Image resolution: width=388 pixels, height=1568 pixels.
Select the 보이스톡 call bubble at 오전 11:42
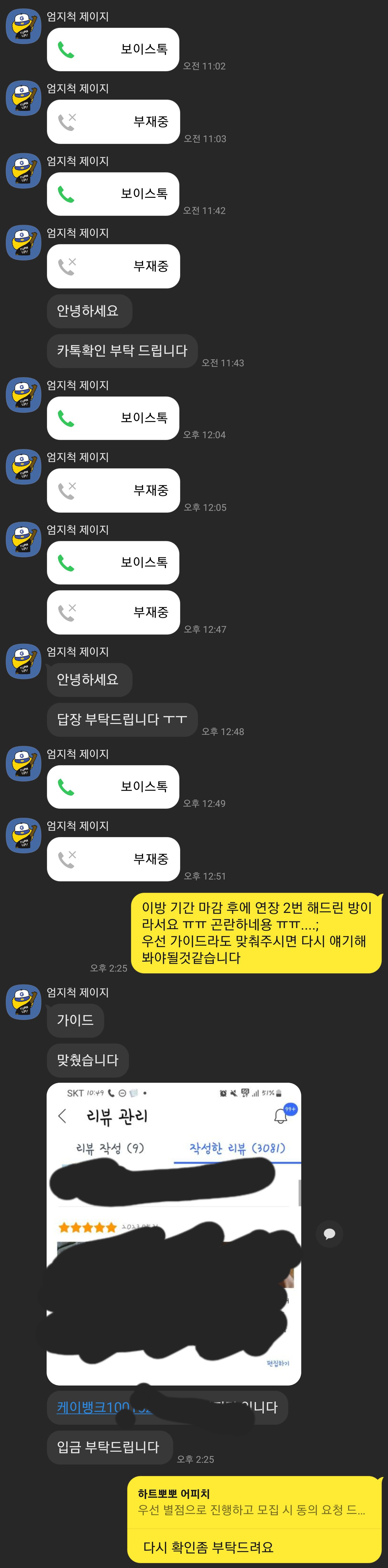[113, 194]
